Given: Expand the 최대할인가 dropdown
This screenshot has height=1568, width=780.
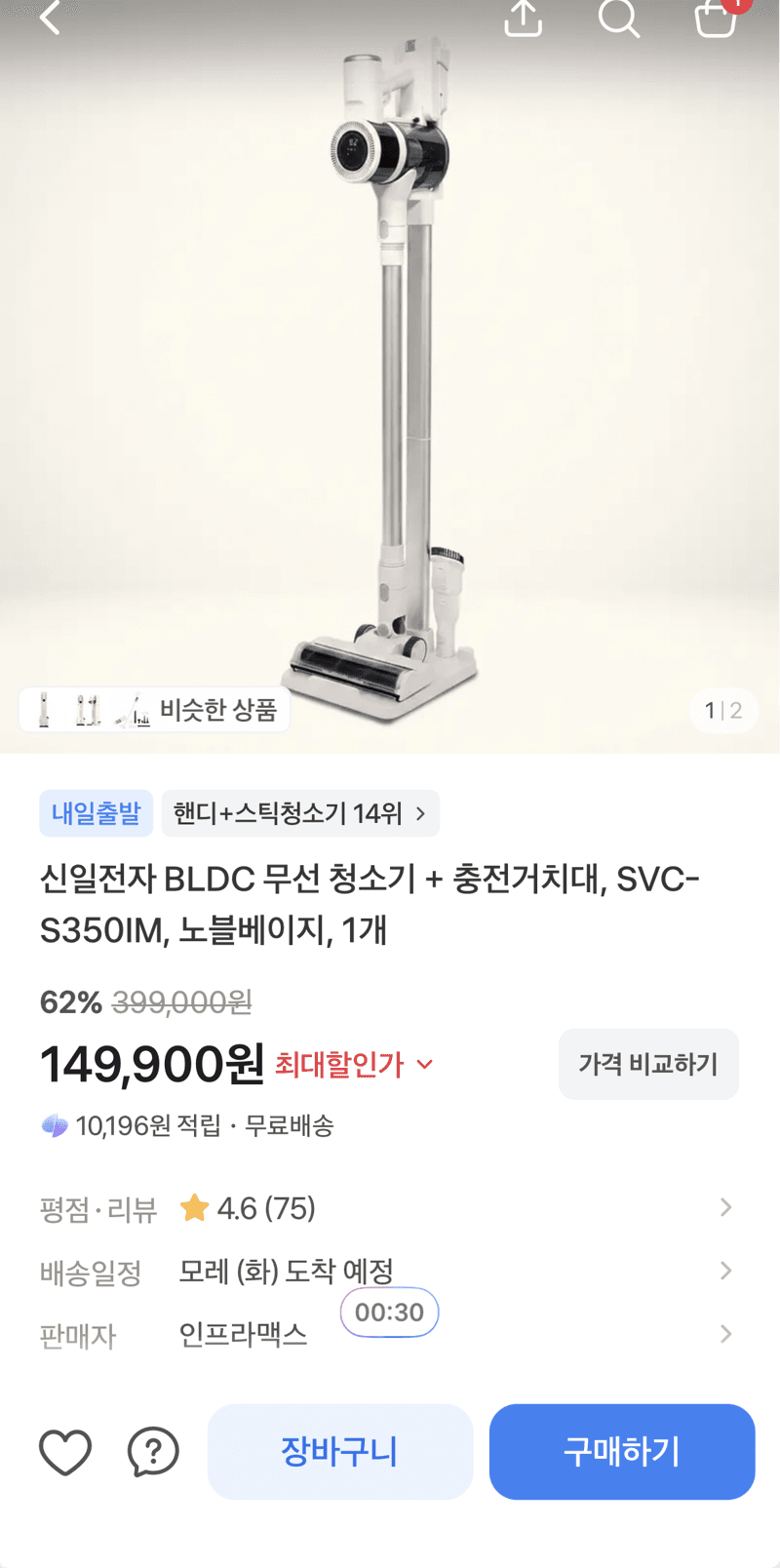Looking at the screenshot, I should point(354,1064).
